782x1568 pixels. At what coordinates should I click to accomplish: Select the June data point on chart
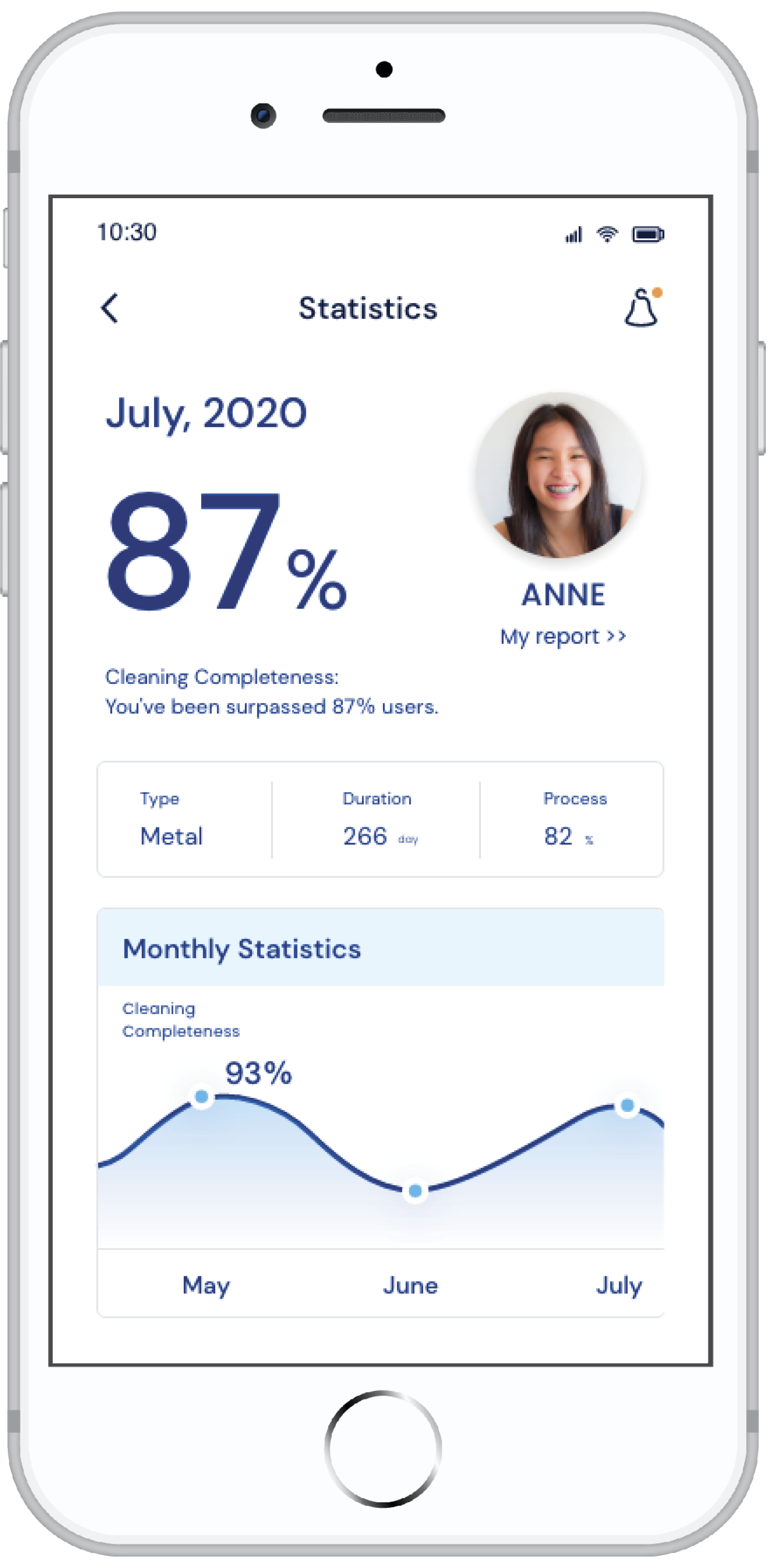416,1191
